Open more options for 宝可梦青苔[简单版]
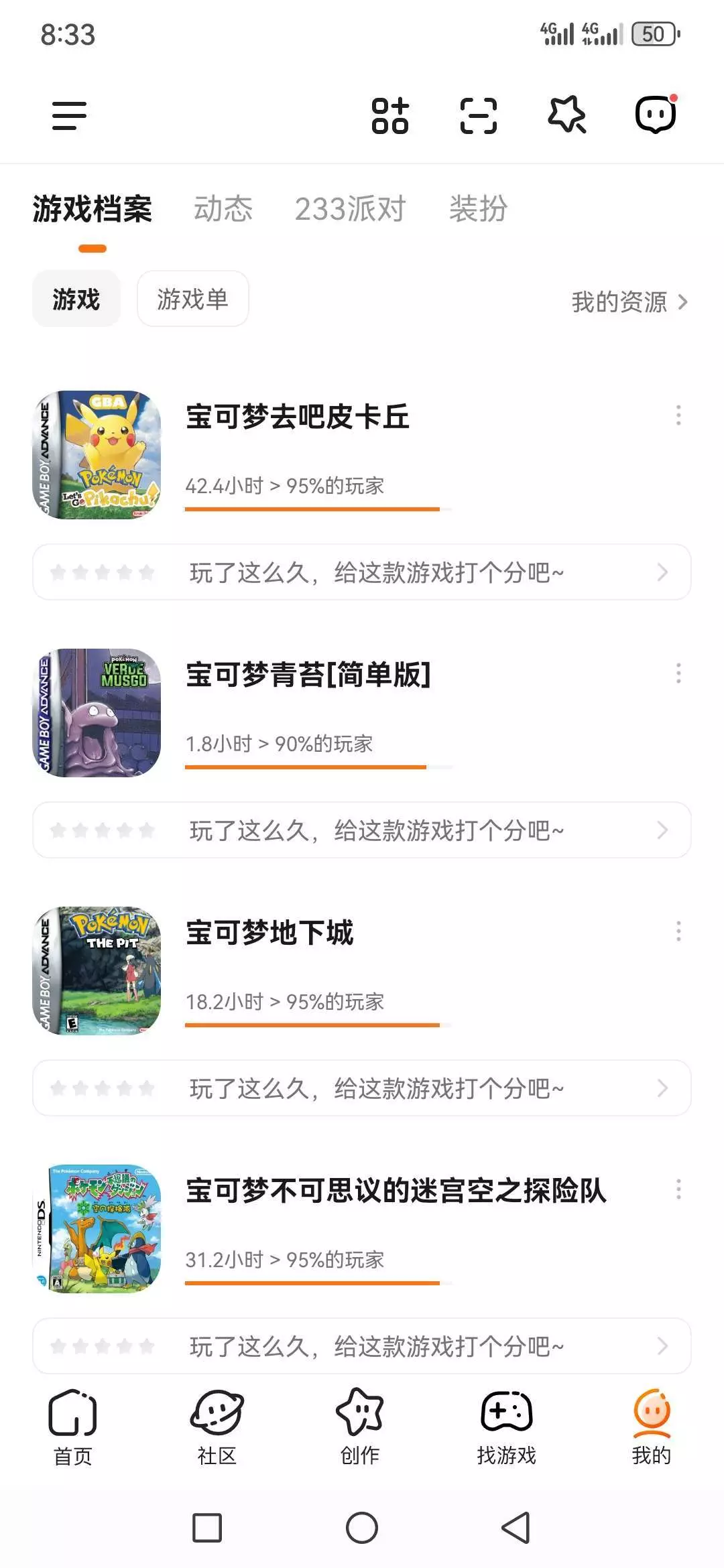724x1568 pixels. click(678, 673)
